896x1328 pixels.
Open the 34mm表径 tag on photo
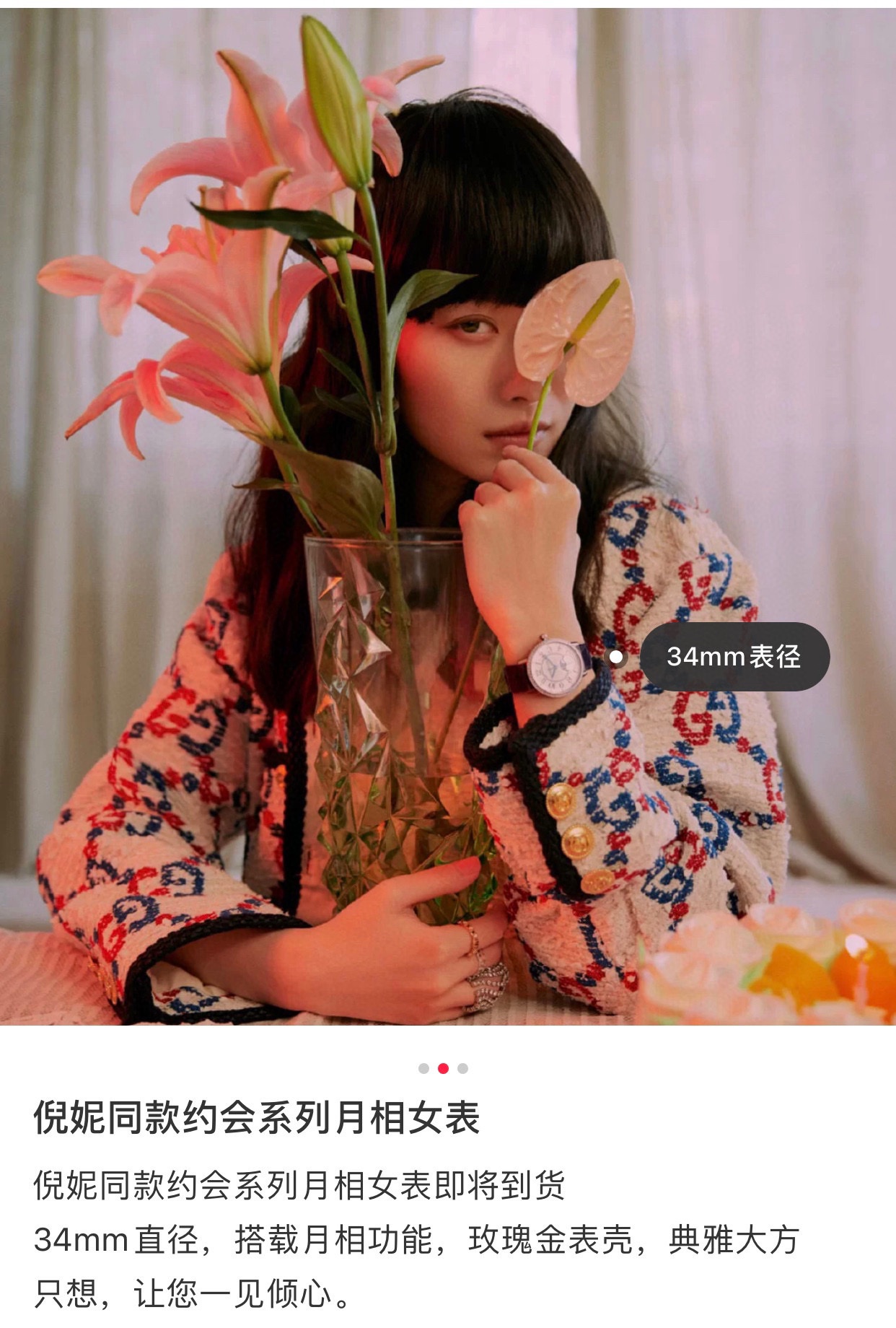pyautogui.click(x=733, y=657)
